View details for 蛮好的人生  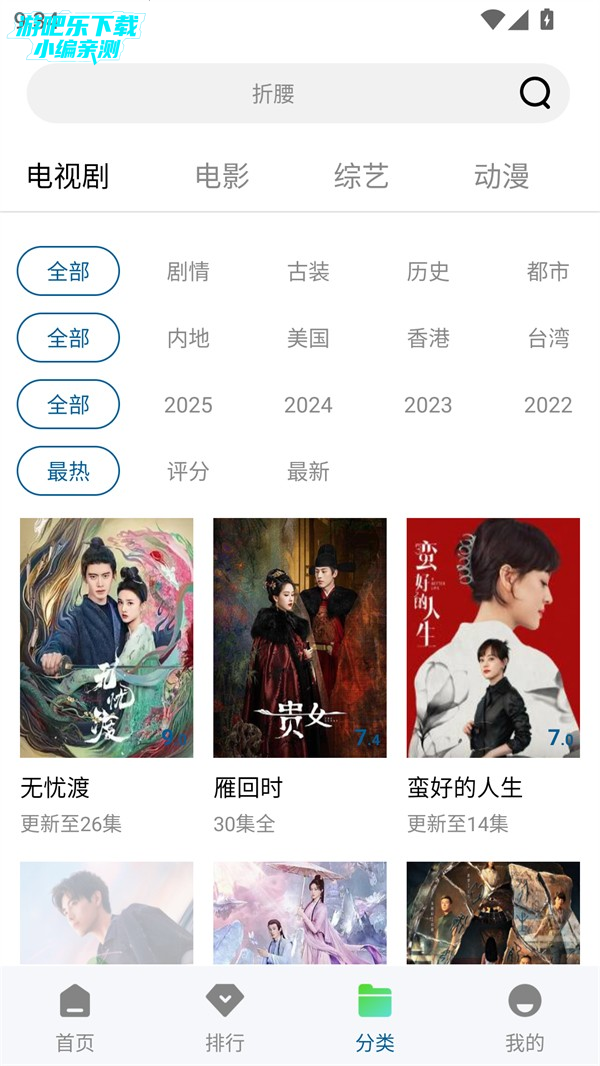pos(493,637)
